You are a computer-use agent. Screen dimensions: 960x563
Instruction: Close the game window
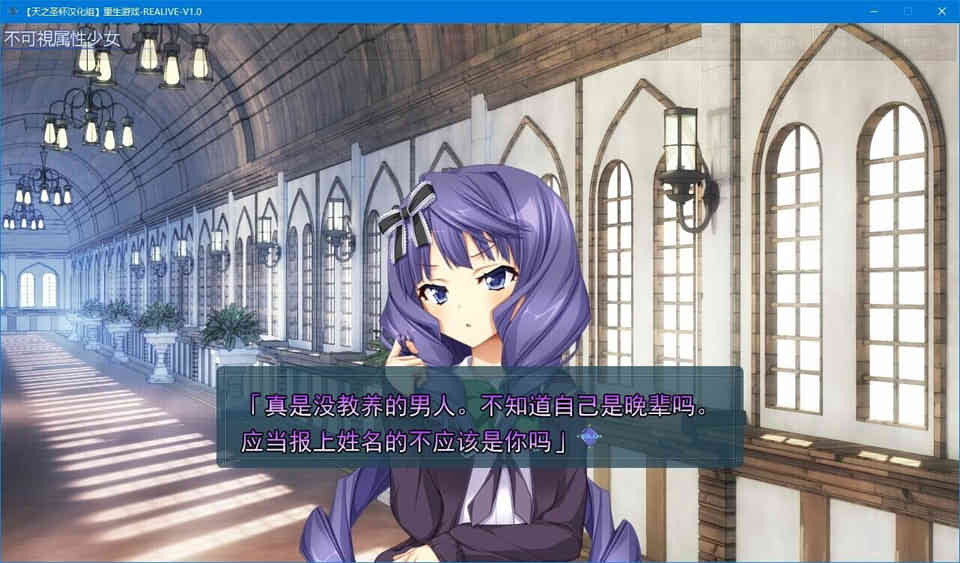(940, 10)
